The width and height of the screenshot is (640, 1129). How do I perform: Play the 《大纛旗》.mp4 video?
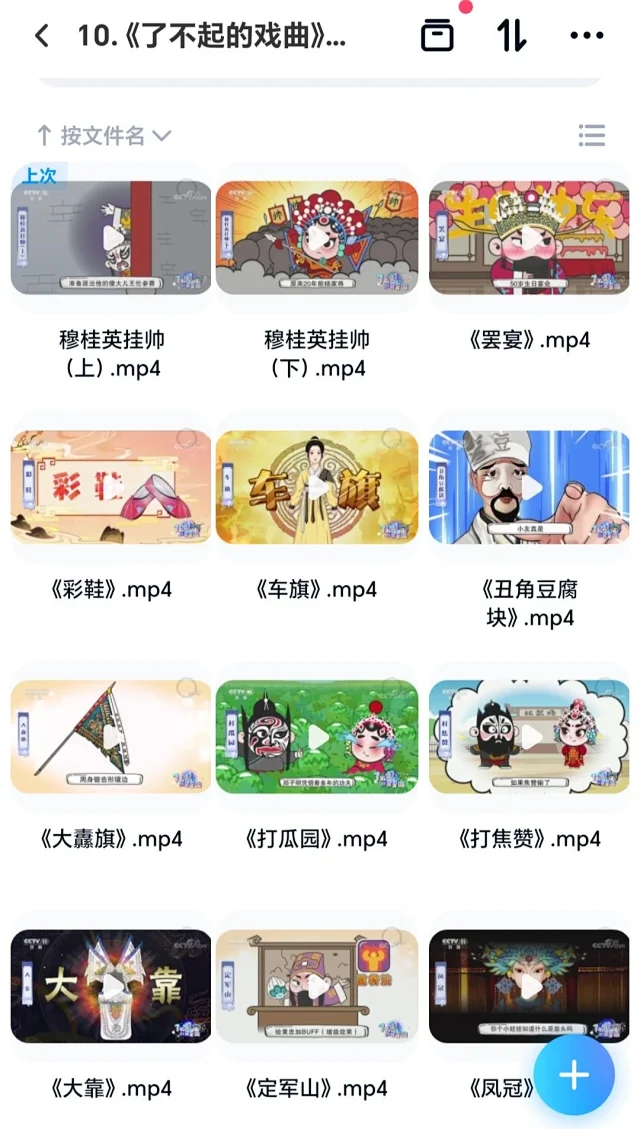coord(111,737)
